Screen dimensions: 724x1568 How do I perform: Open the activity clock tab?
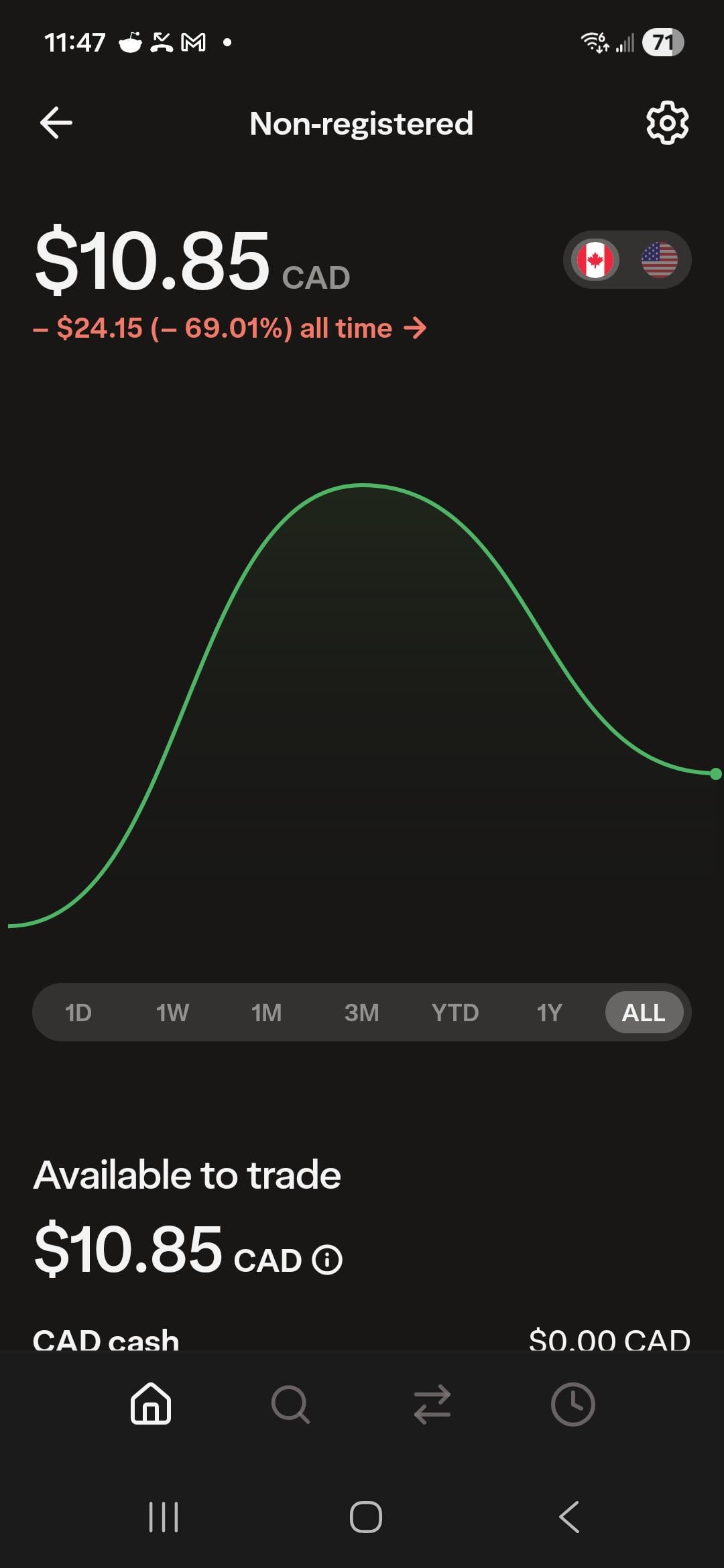tap(572, 1403)
